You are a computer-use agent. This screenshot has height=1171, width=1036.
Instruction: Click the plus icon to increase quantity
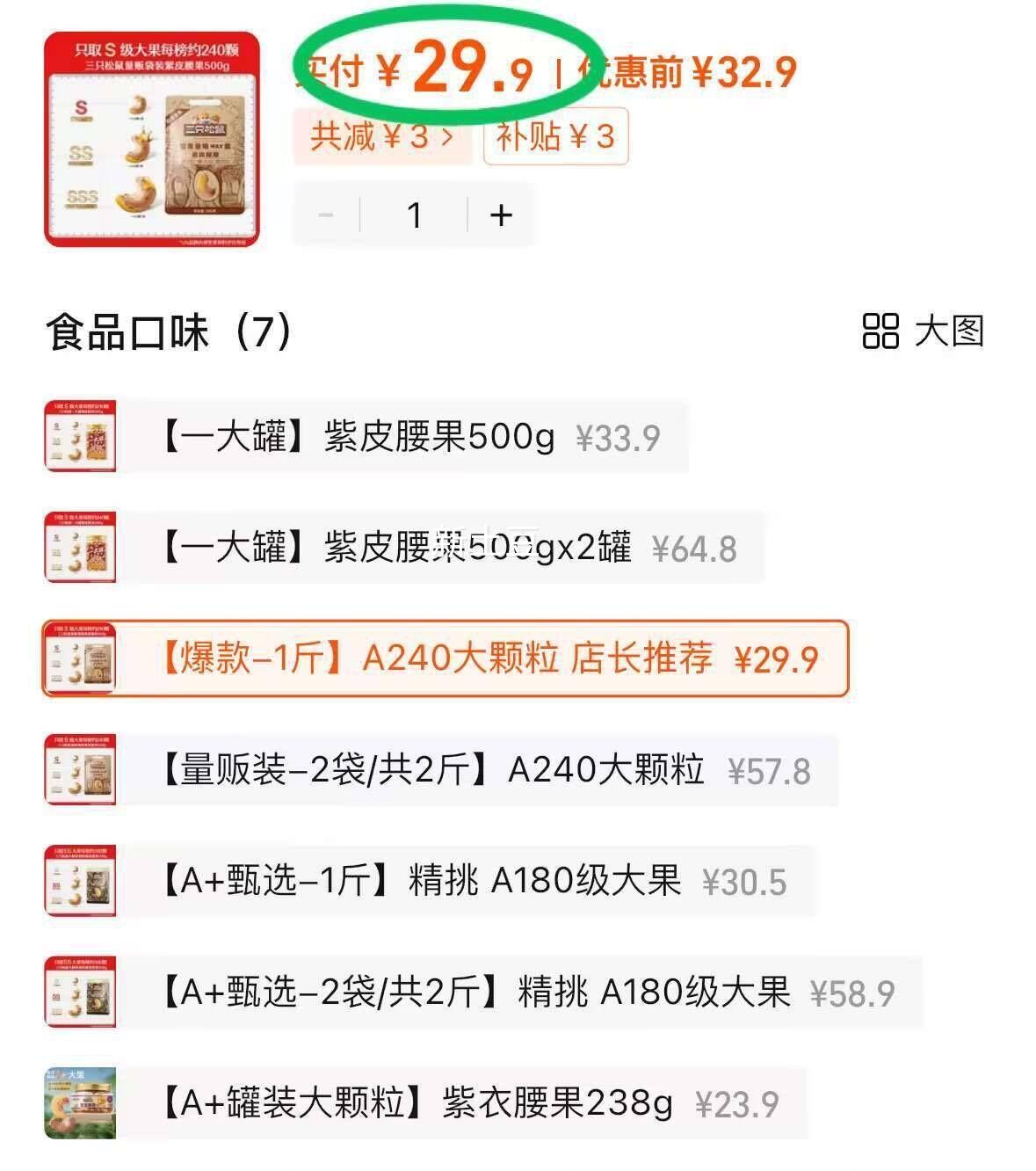point(499,213)
